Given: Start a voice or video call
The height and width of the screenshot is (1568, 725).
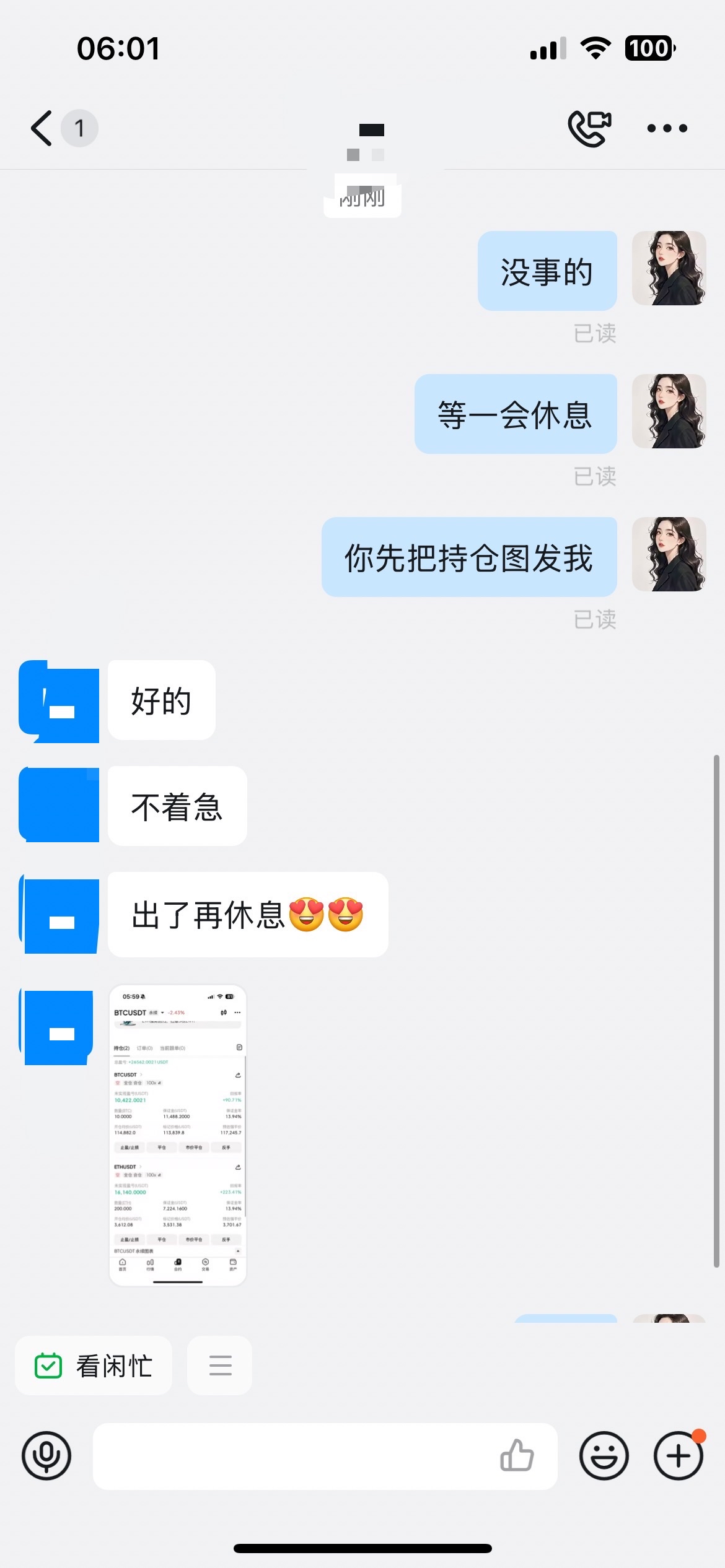Looking at the screenshot, I should (x=589, y=128).
